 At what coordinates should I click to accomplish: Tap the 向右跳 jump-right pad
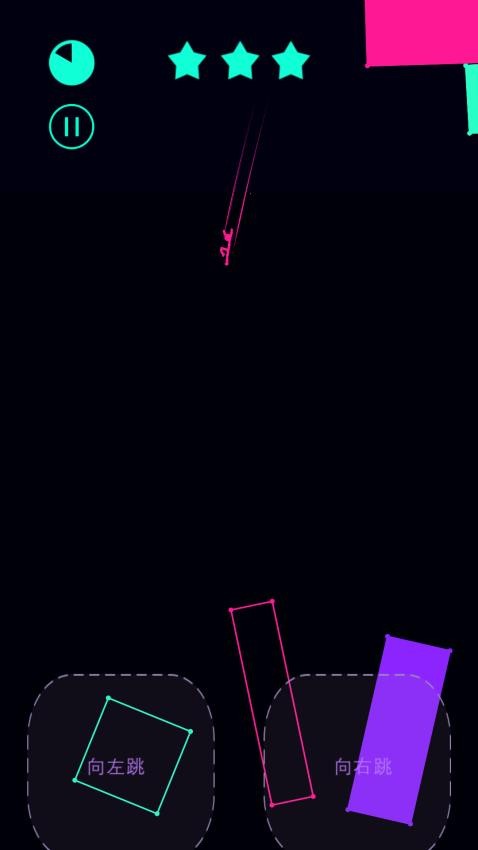pyautogui.click(x=357, y=762)
